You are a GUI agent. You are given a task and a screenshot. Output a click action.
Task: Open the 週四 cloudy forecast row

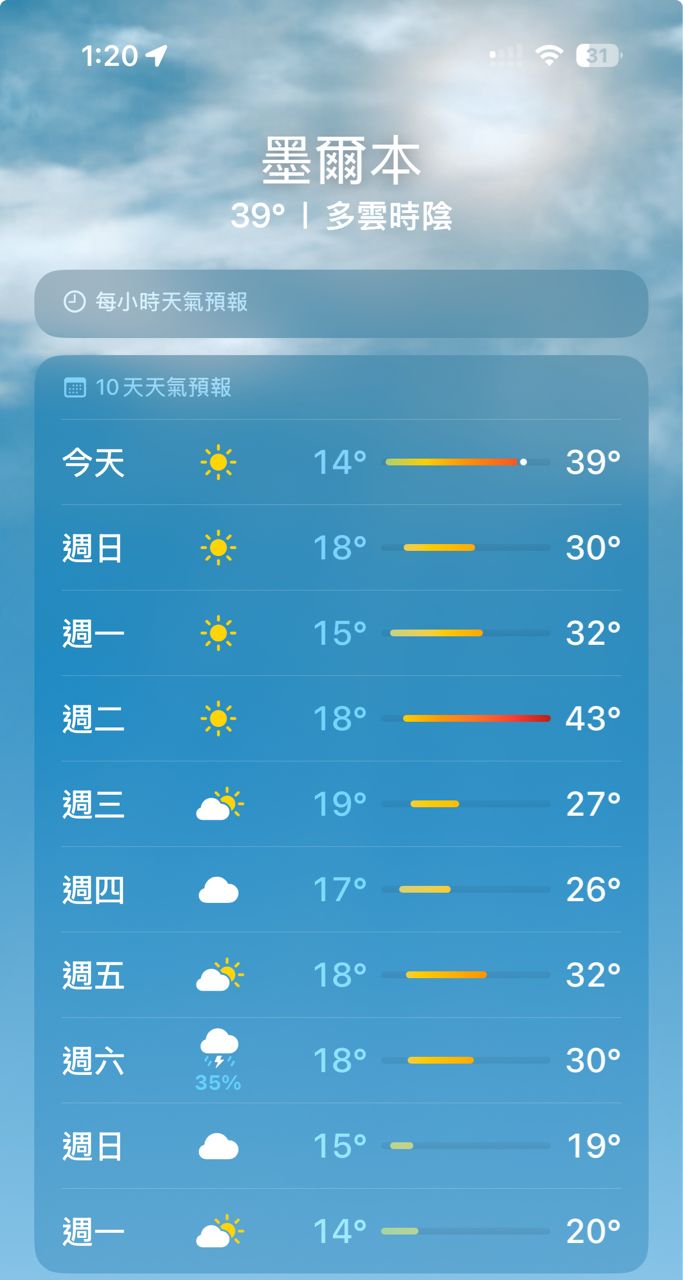[x=341, y=889]
